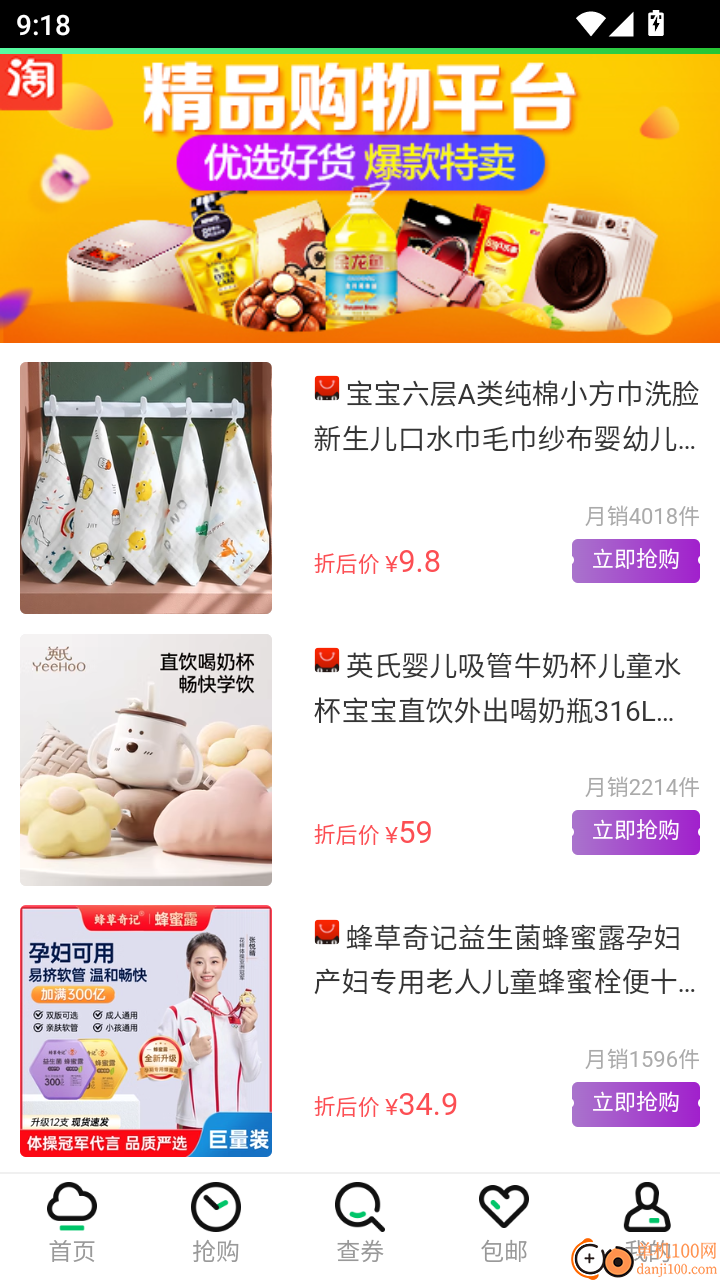This screenshot has width=720, height=1280.
Task: Tap 立即抢购 for the baby towel product
Action: coord(635,561)
